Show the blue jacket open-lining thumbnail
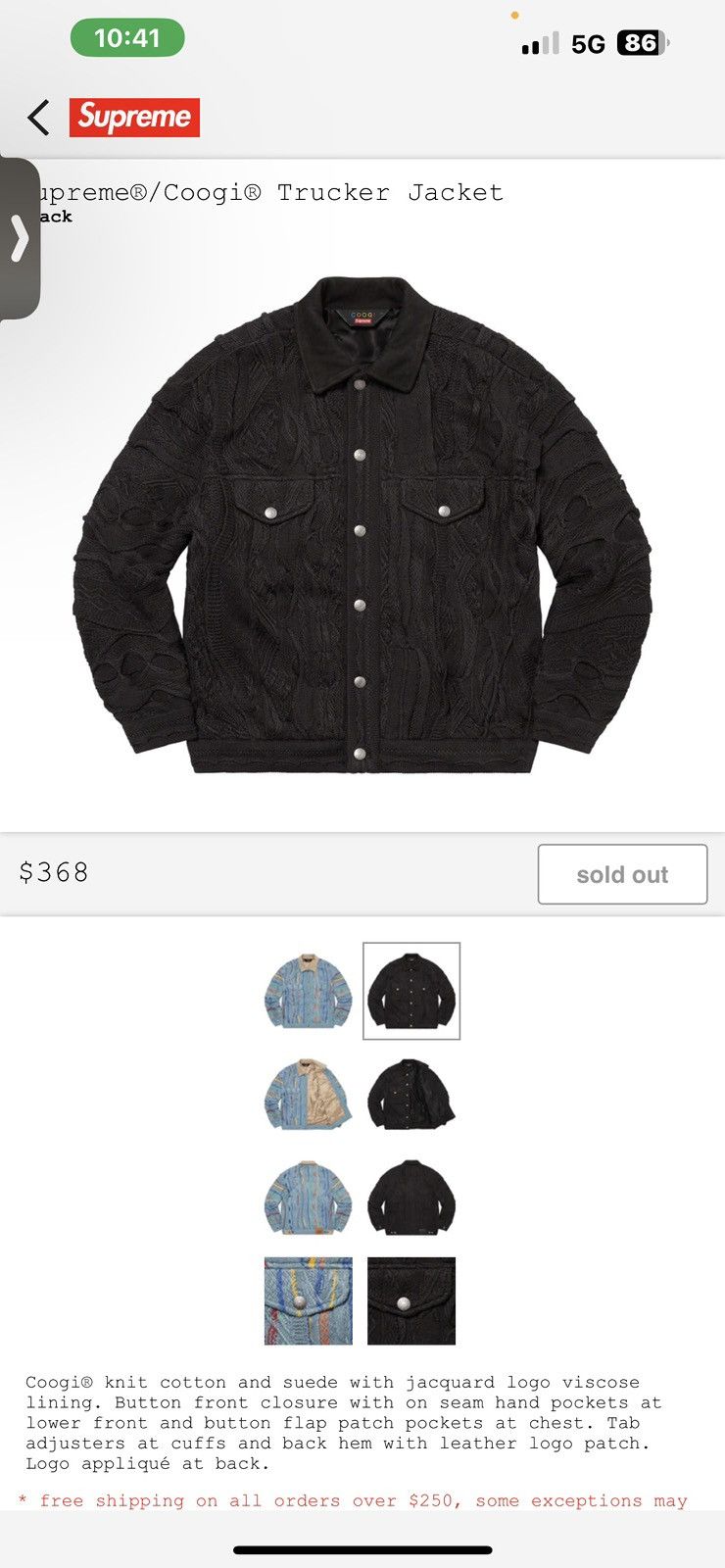The width and height of the screenshot is (725, 1568). click(308, 1096)
